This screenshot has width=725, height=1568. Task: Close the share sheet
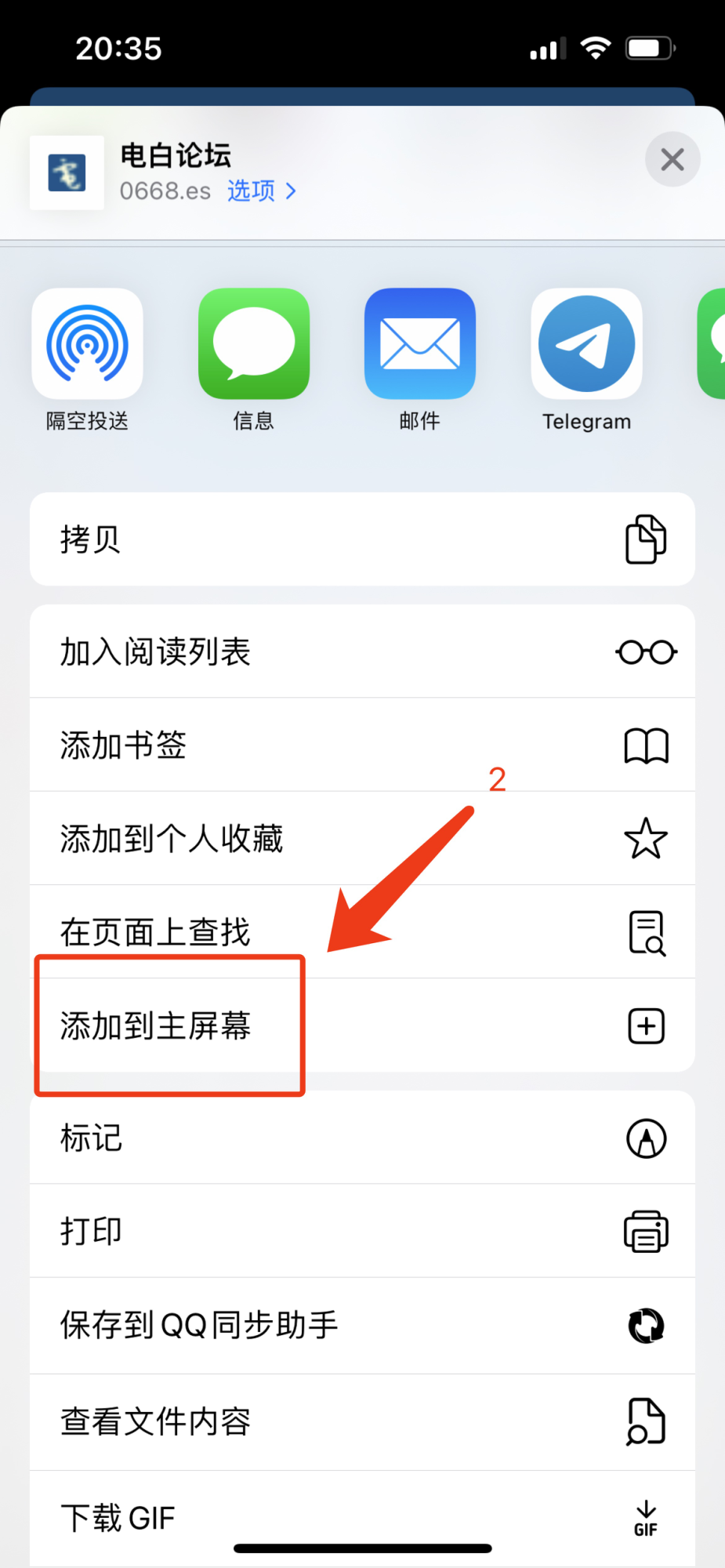[672, 160]
